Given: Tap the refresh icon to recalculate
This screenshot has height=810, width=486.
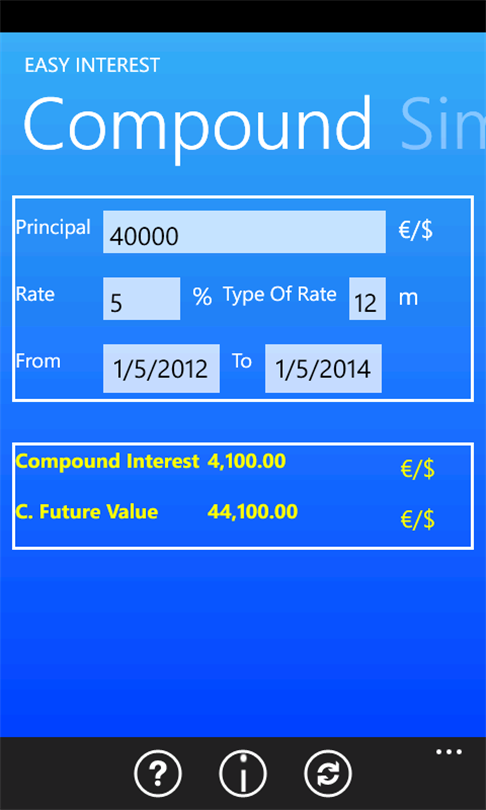Looking at the screenshot, I should coord(328,774).
